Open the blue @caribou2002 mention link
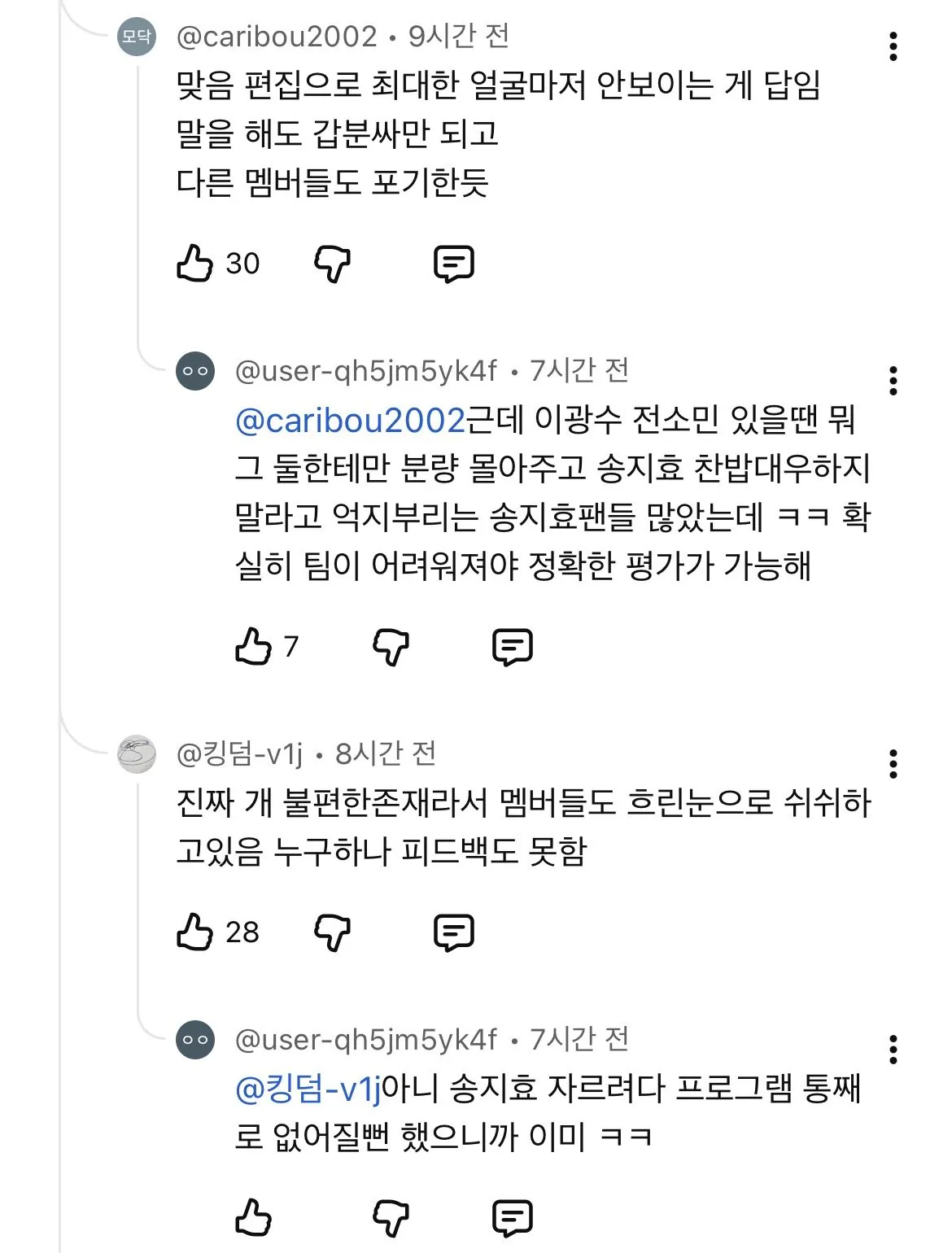952x1253 pixels. (x=350, y=420)
